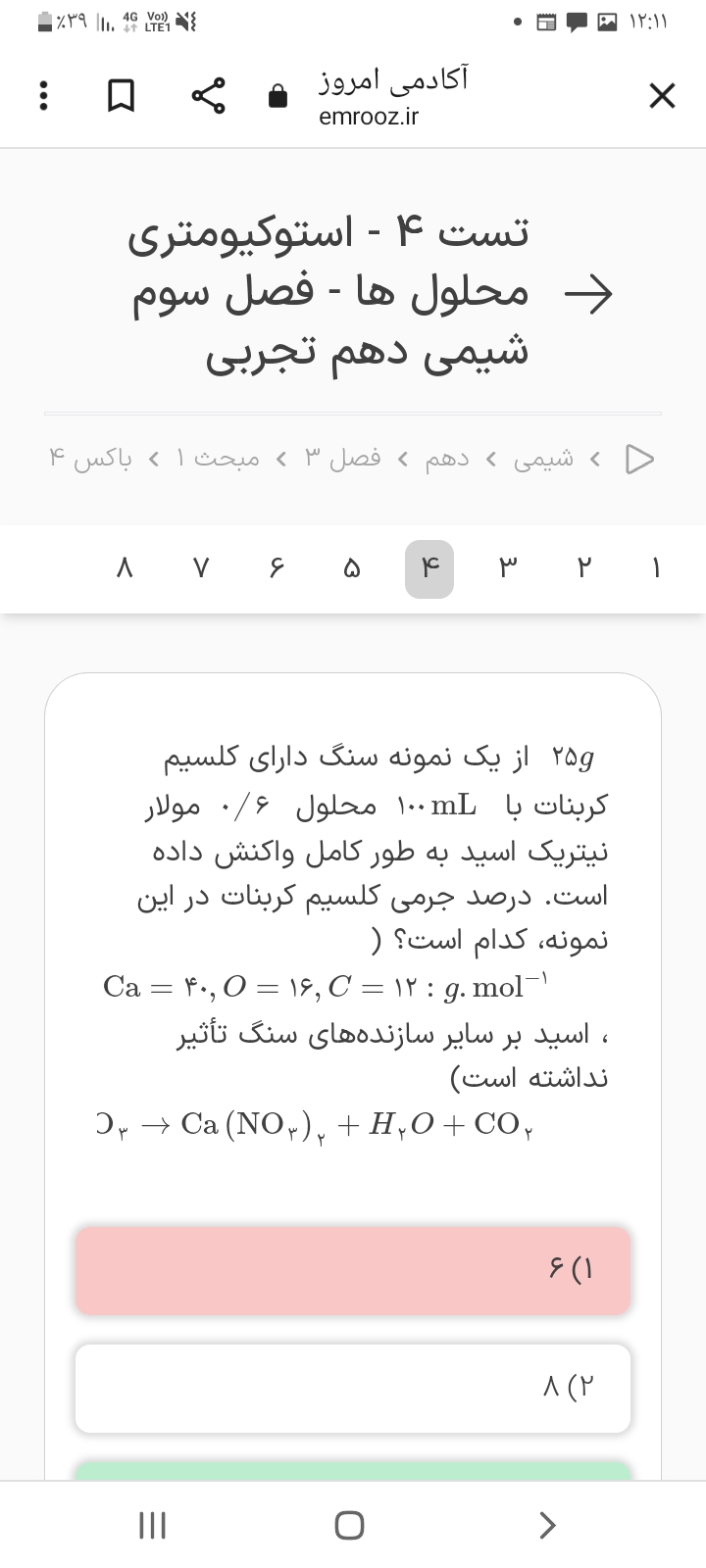Jump to question ۷

200,568
